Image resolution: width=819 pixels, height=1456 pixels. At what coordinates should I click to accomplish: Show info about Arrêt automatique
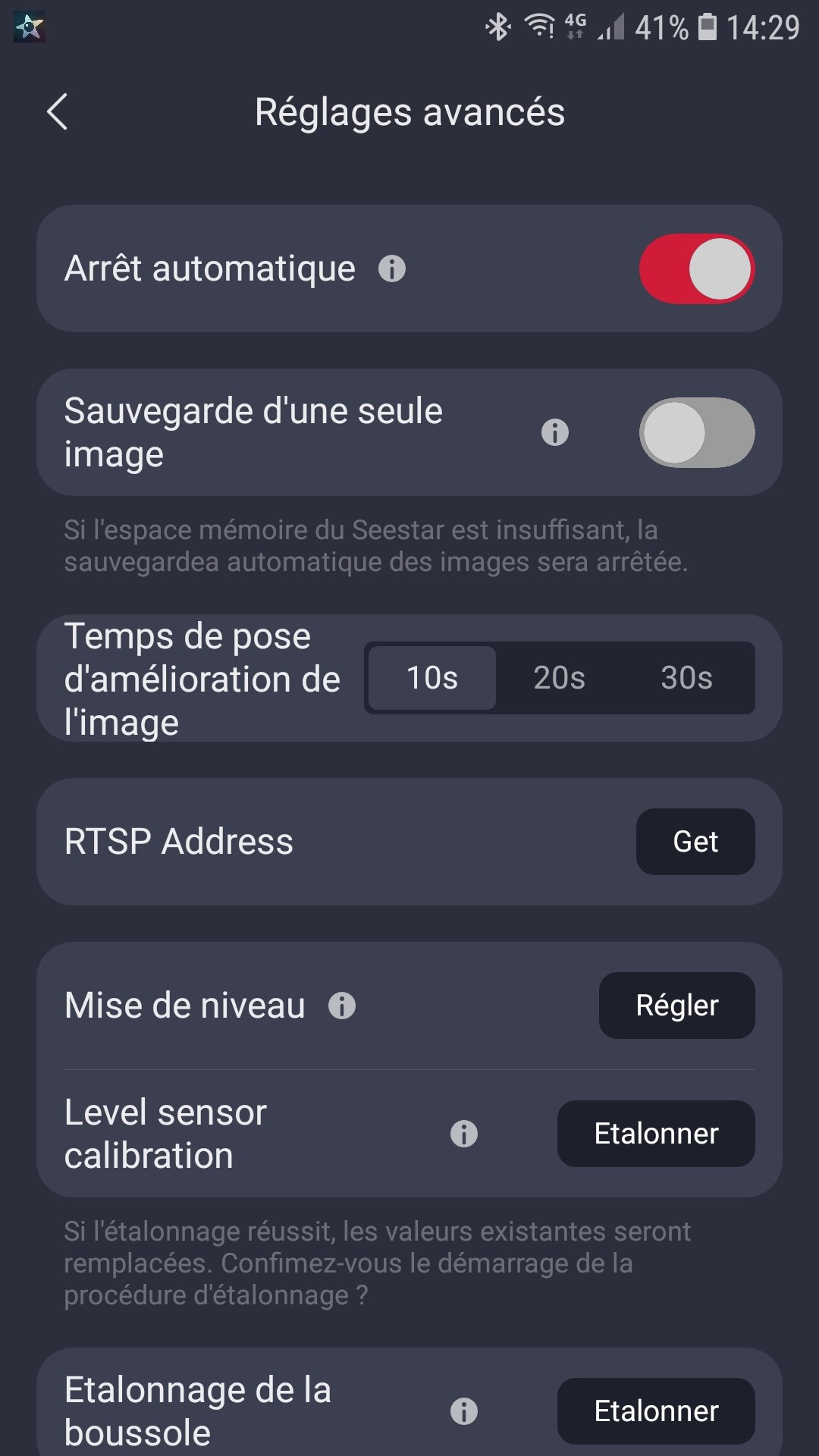392,268
